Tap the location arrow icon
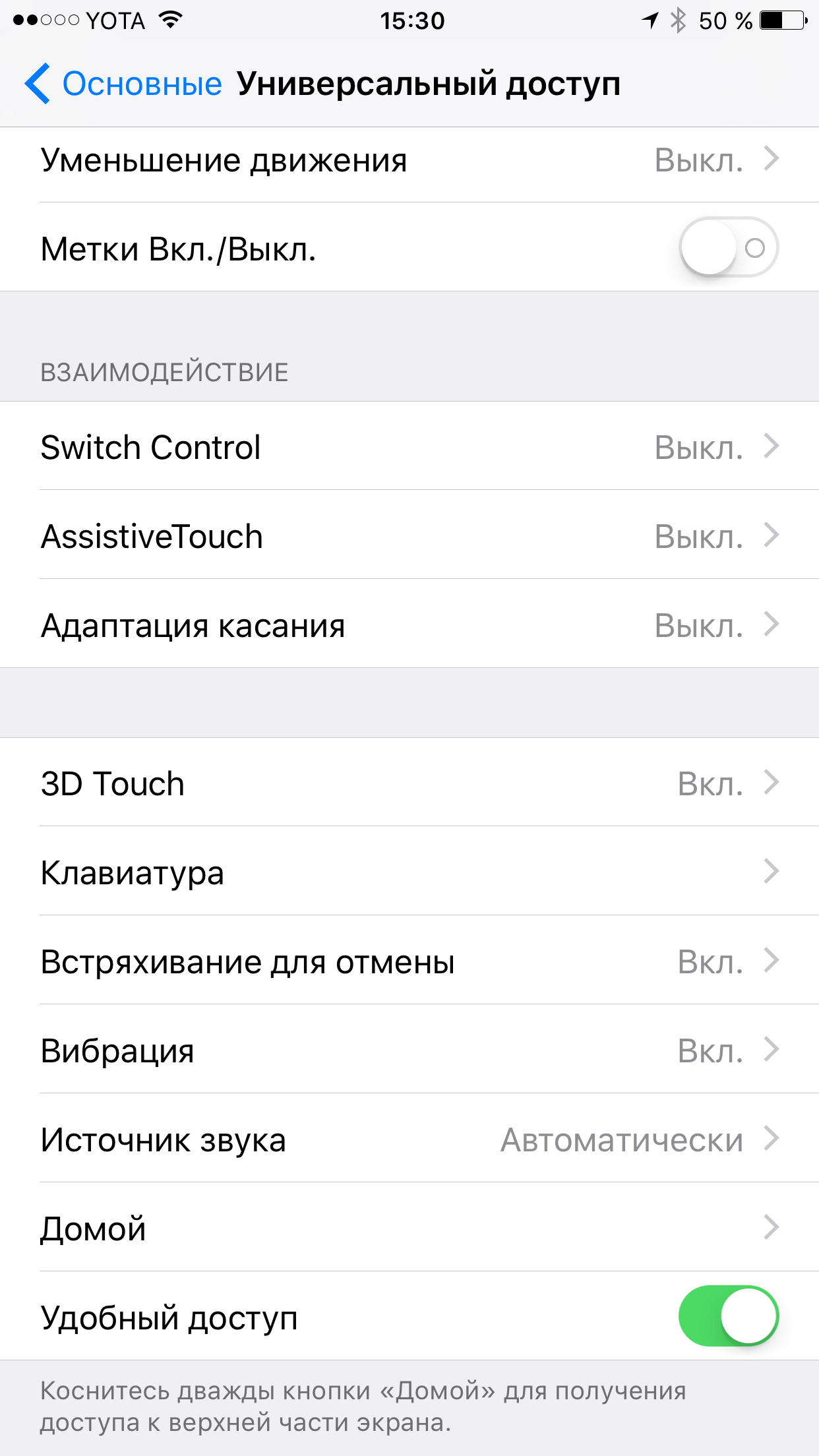The image size is (819, 1456). [x=649, y=20]
